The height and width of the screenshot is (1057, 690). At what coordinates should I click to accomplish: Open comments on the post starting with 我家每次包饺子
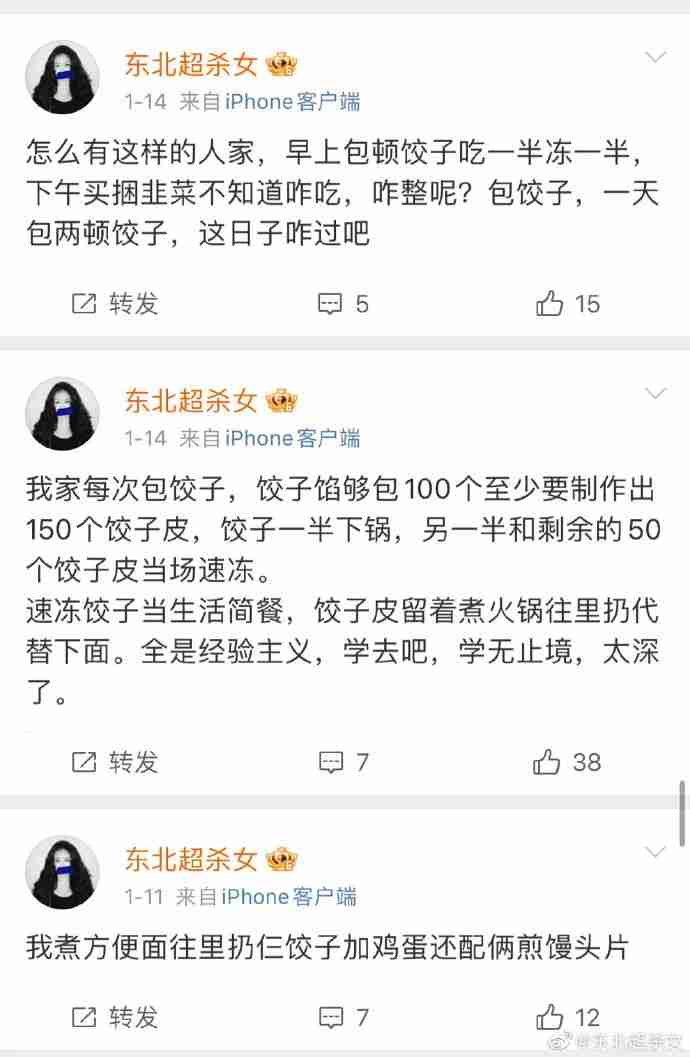tap(343, 762)
